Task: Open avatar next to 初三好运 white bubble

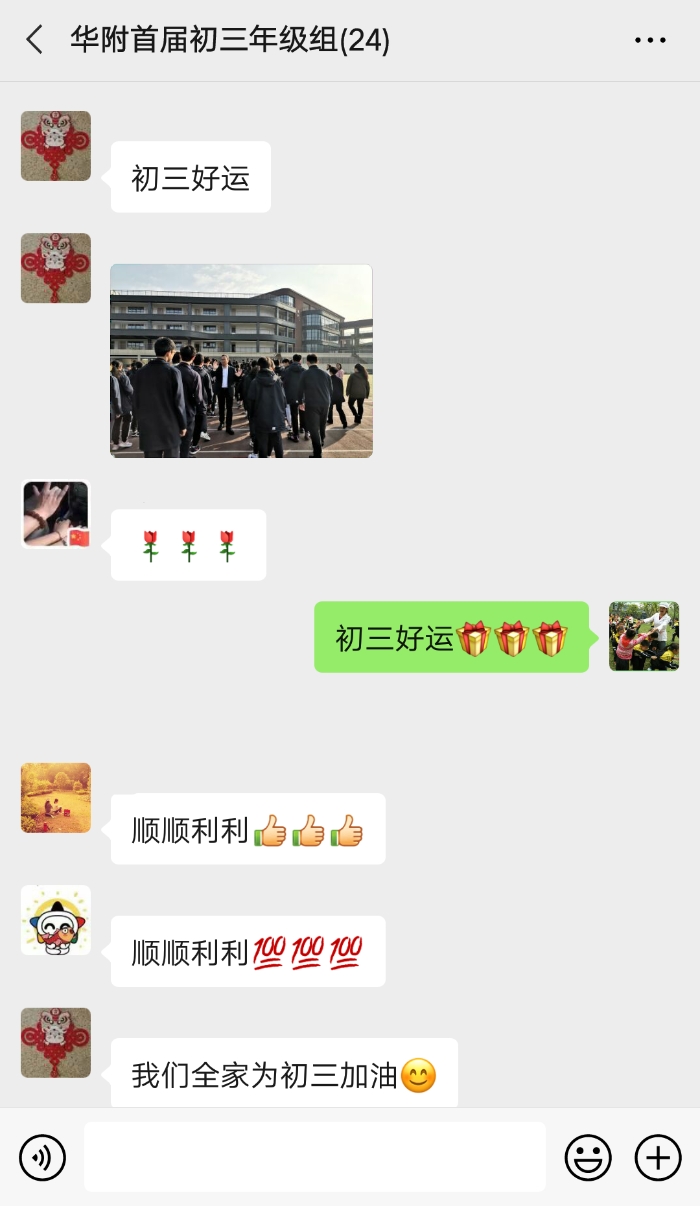Action: click(56, 146)
